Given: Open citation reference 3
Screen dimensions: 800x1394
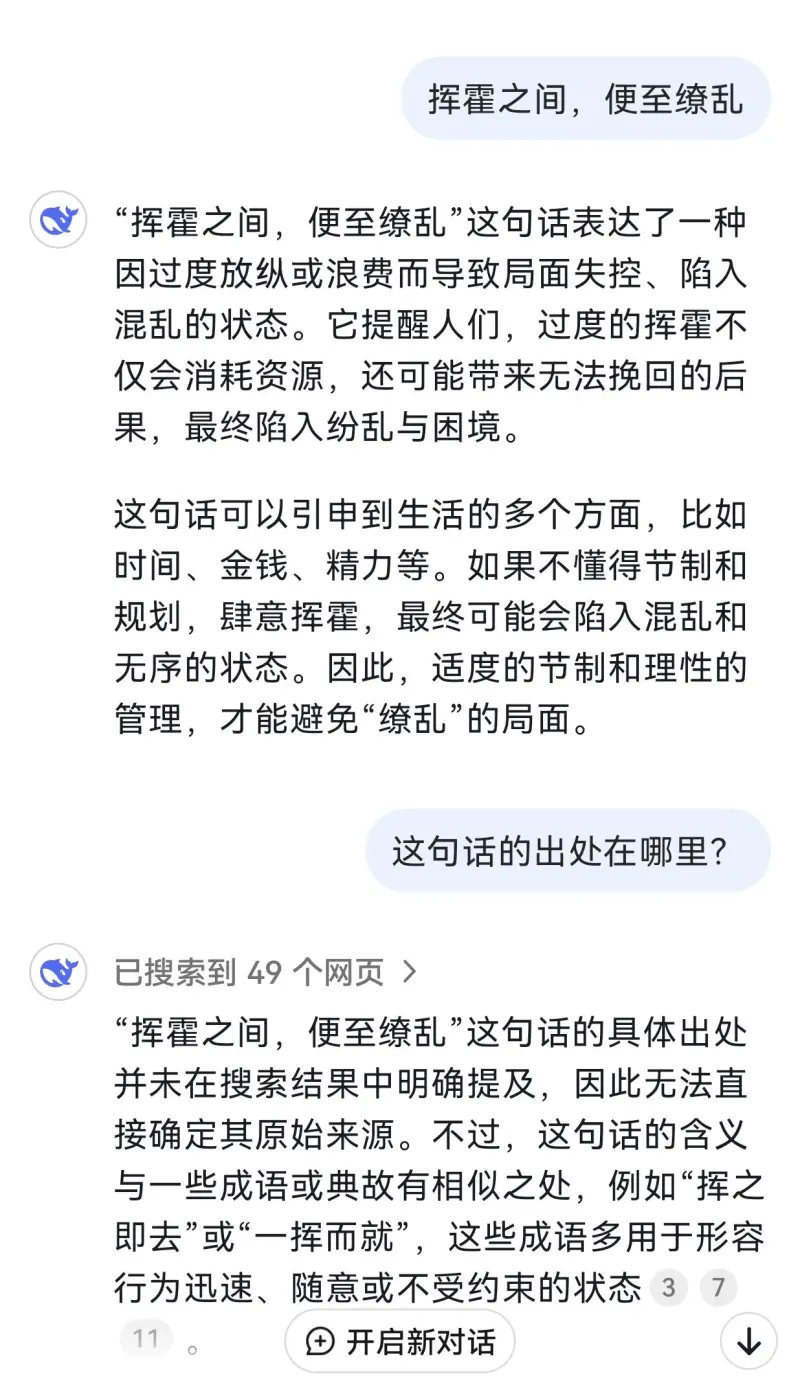Looking at the screenshot, I should 669,1287.
